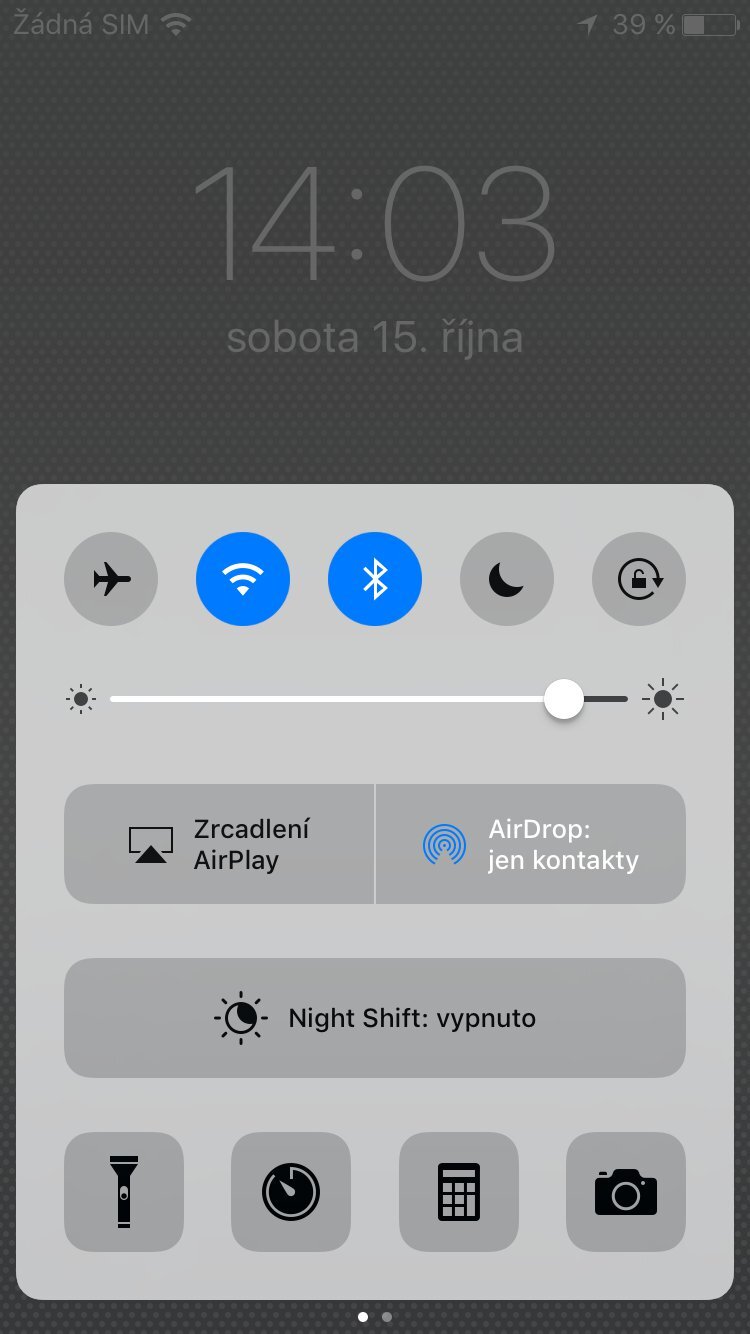This screenshot has height=1334, width=750.
Task: Turn off Wi-Fi
Action: [x=243, y=579]
